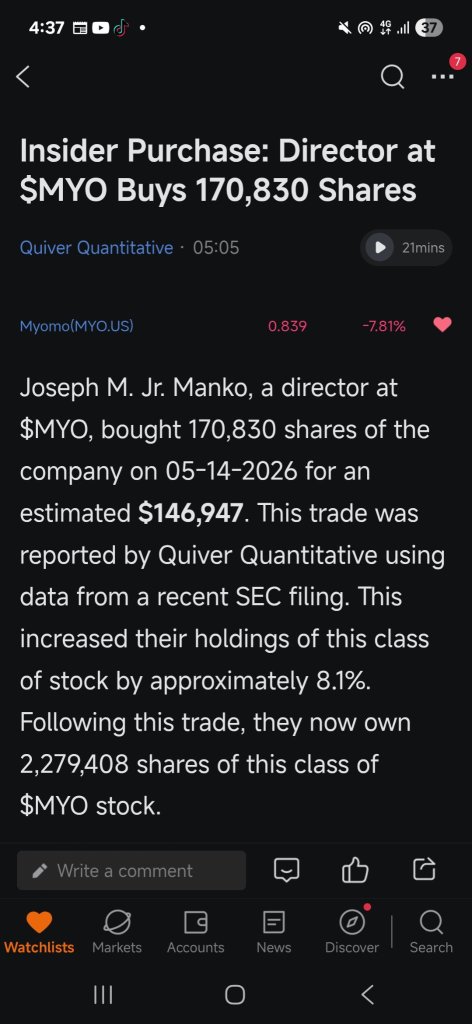Share this article

coord(424,870)
